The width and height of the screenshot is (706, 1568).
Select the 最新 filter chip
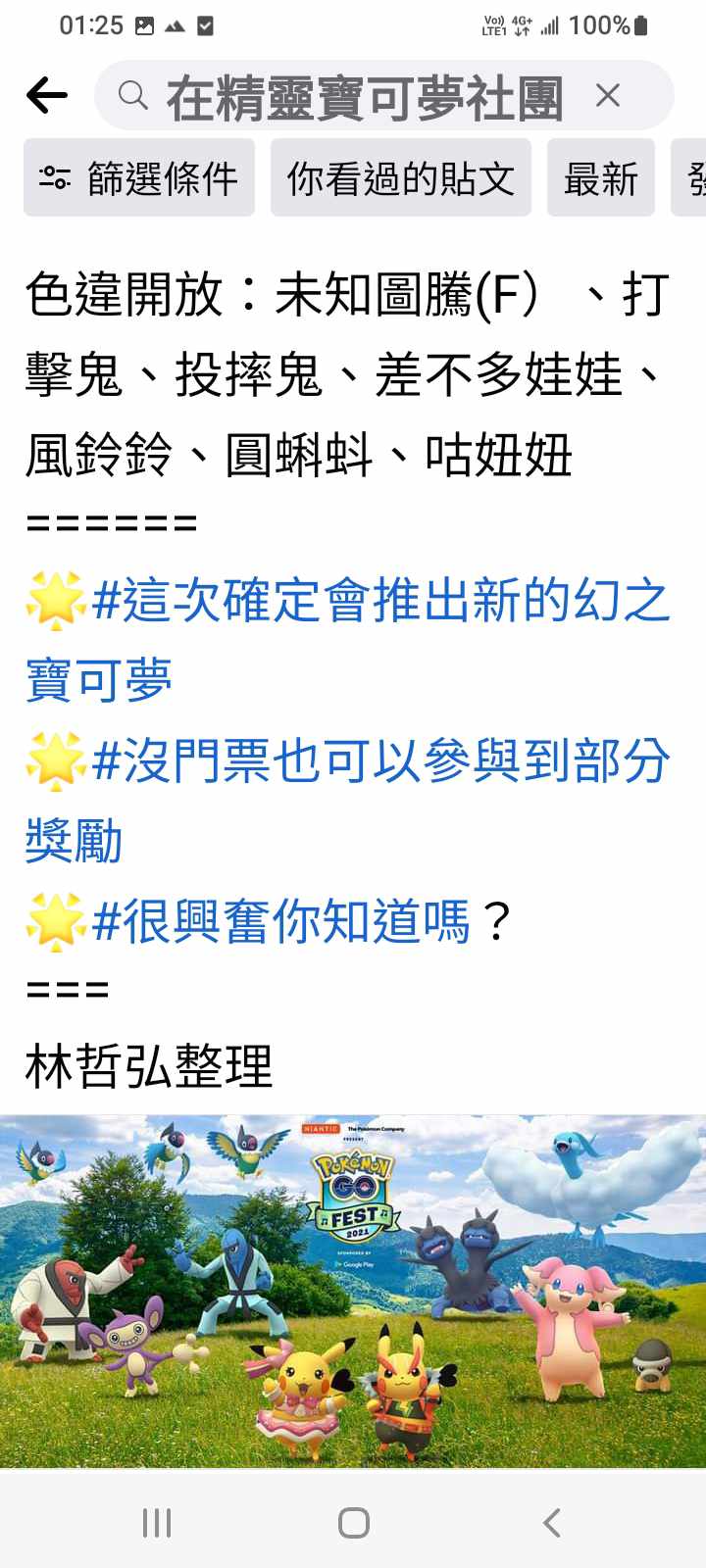pyautogui.click(x=600, y=178)
